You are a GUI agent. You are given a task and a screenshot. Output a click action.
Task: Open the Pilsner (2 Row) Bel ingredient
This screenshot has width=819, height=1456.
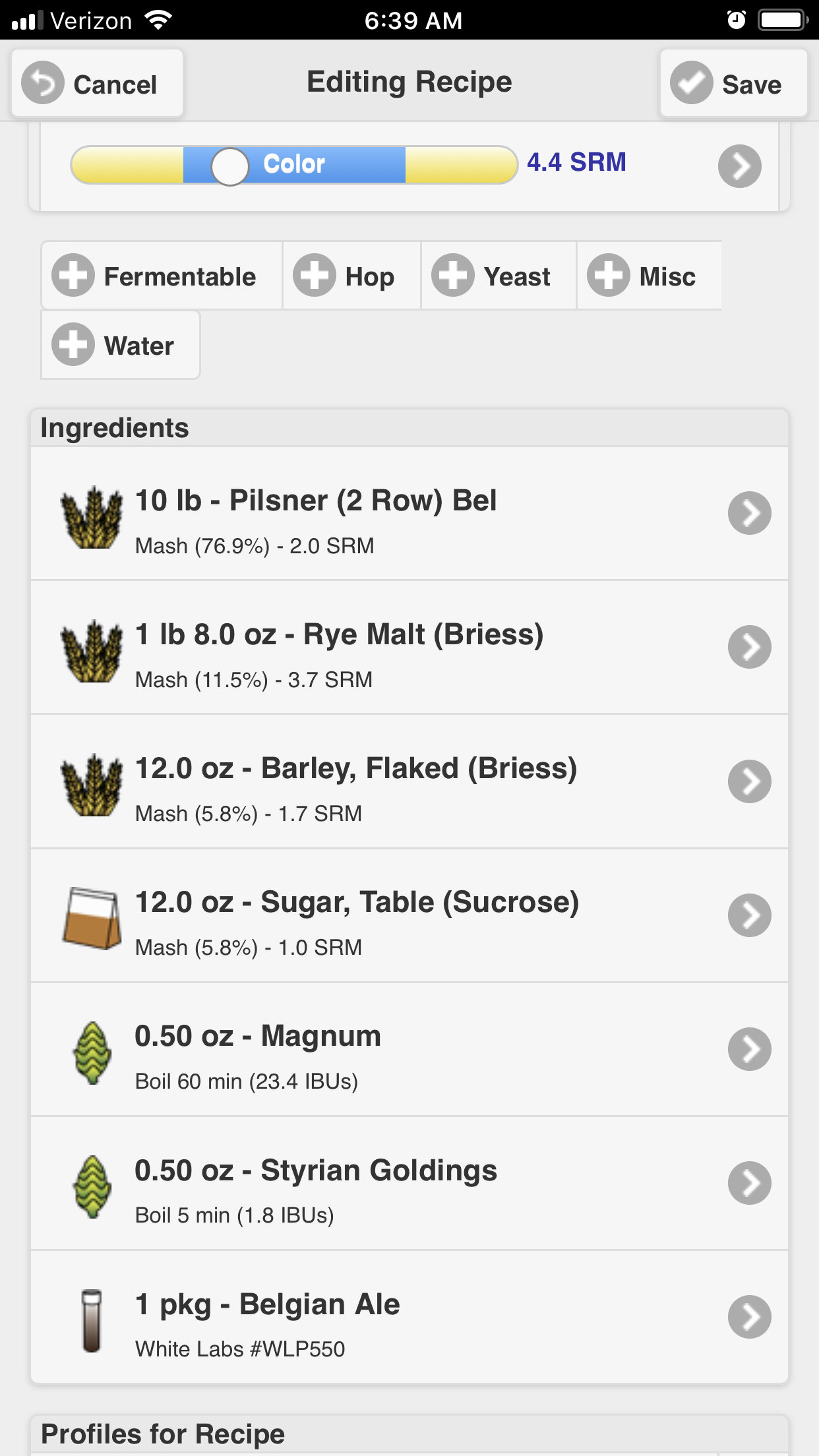(x=409, y=514)
